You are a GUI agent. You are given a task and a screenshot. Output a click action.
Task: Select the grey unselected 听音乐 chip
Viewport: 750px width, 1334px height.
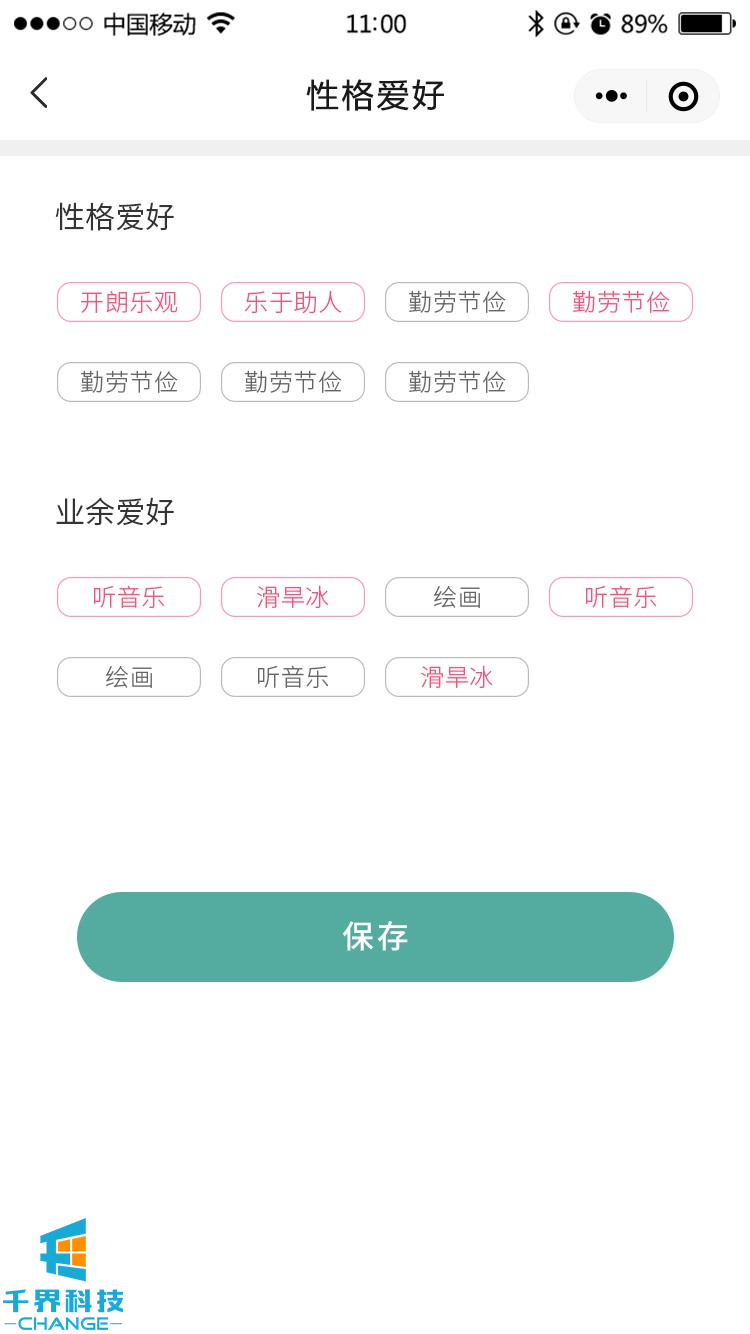pyautogui.click(x=293, y=677)
